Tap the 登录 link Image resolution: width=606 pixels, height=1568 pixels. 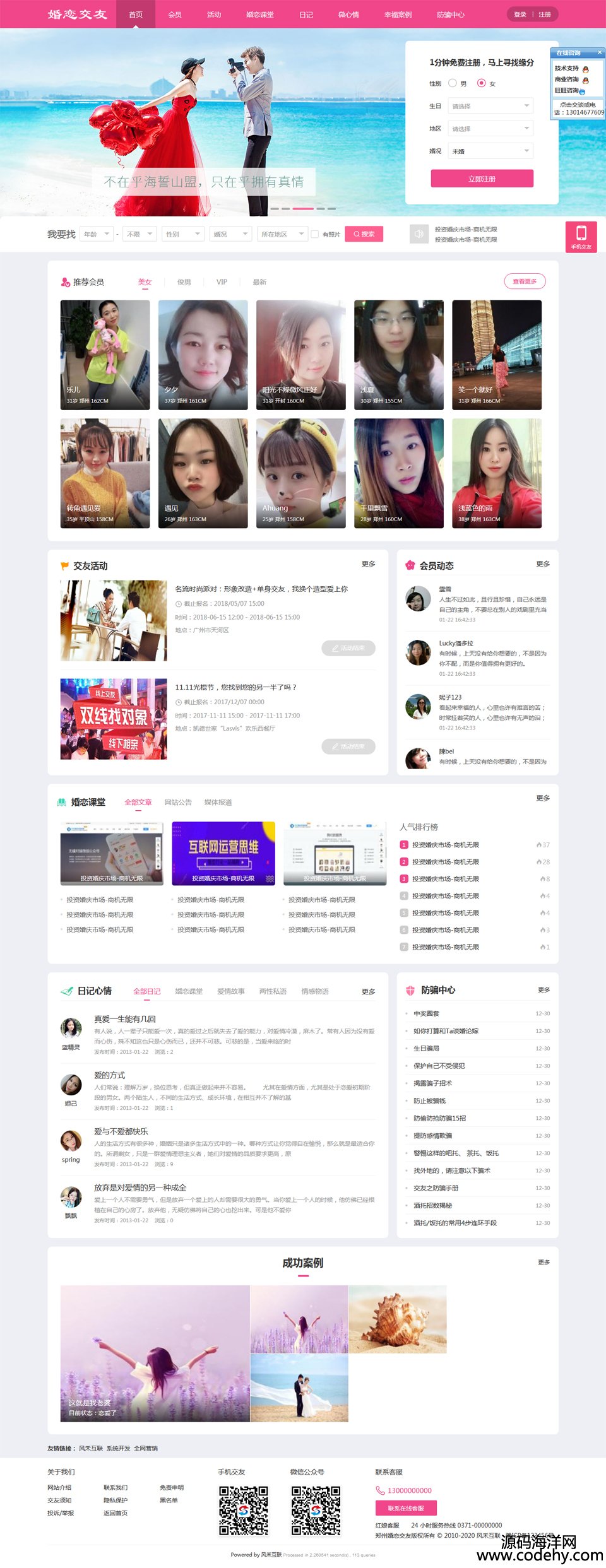[x=520, y=15]
